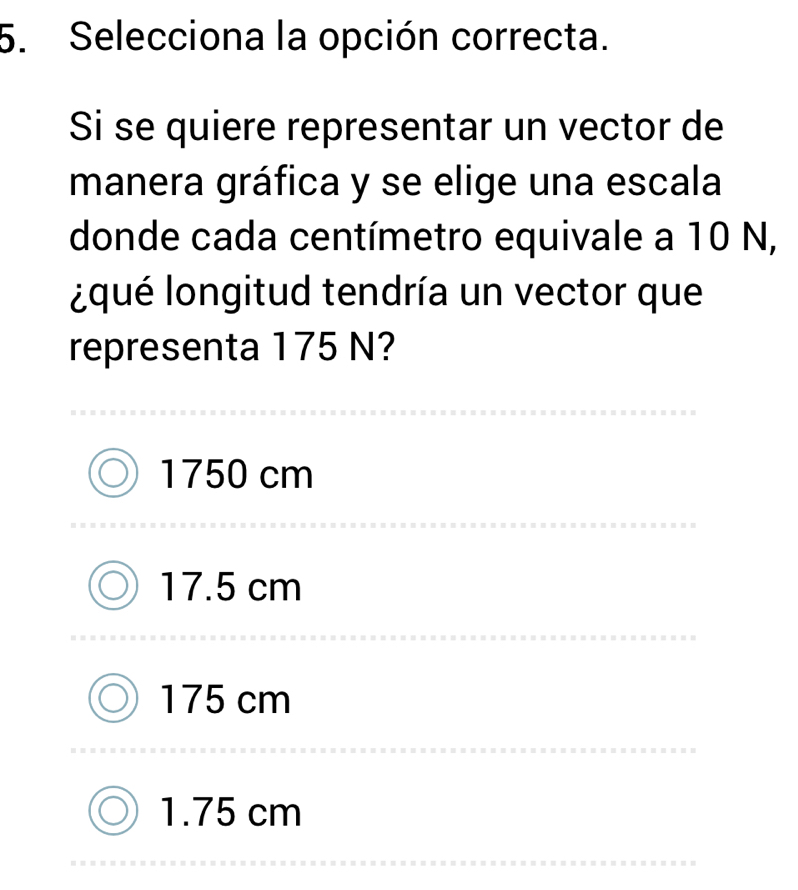This screenshot has height=890, width=798.
Task: Pick the 1.75 cm radio button
Action: (117, 812)
